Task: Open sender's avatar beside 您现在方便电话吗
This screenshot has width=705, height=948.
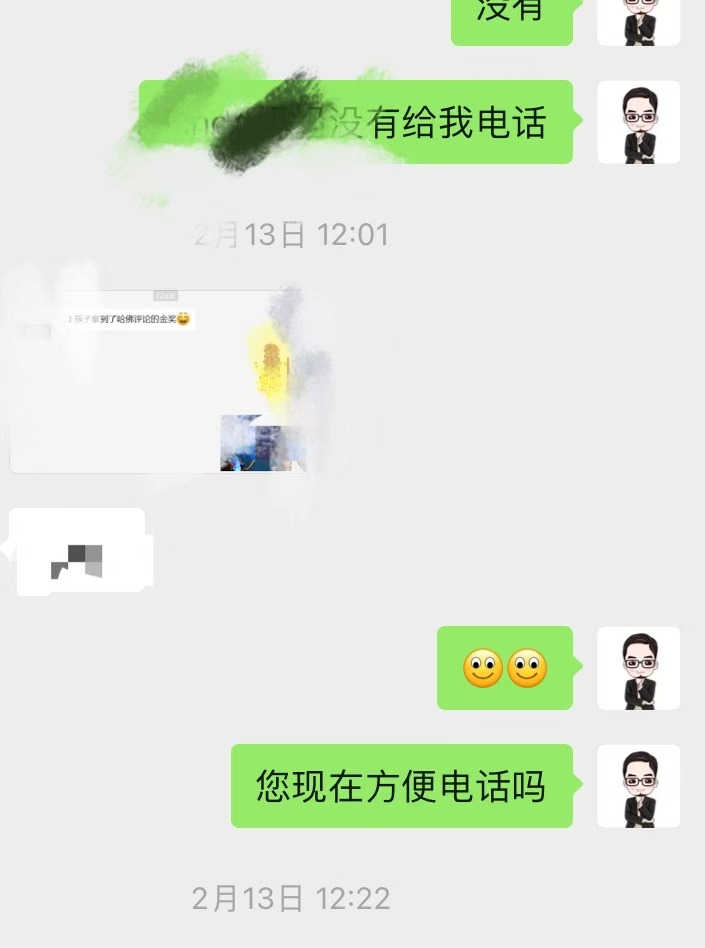Action: [638, 786]
